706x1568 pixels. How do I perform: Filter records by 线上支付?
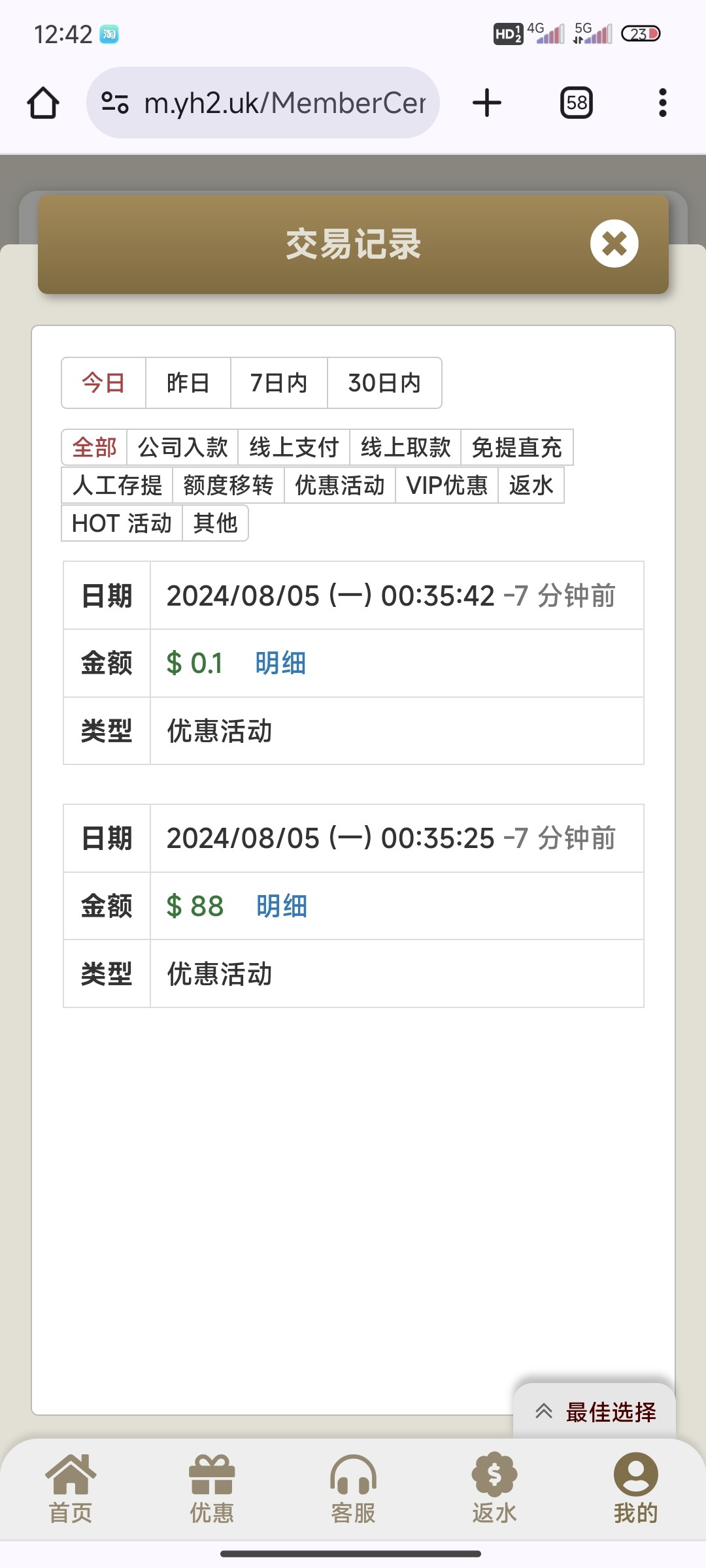[294, 448]
